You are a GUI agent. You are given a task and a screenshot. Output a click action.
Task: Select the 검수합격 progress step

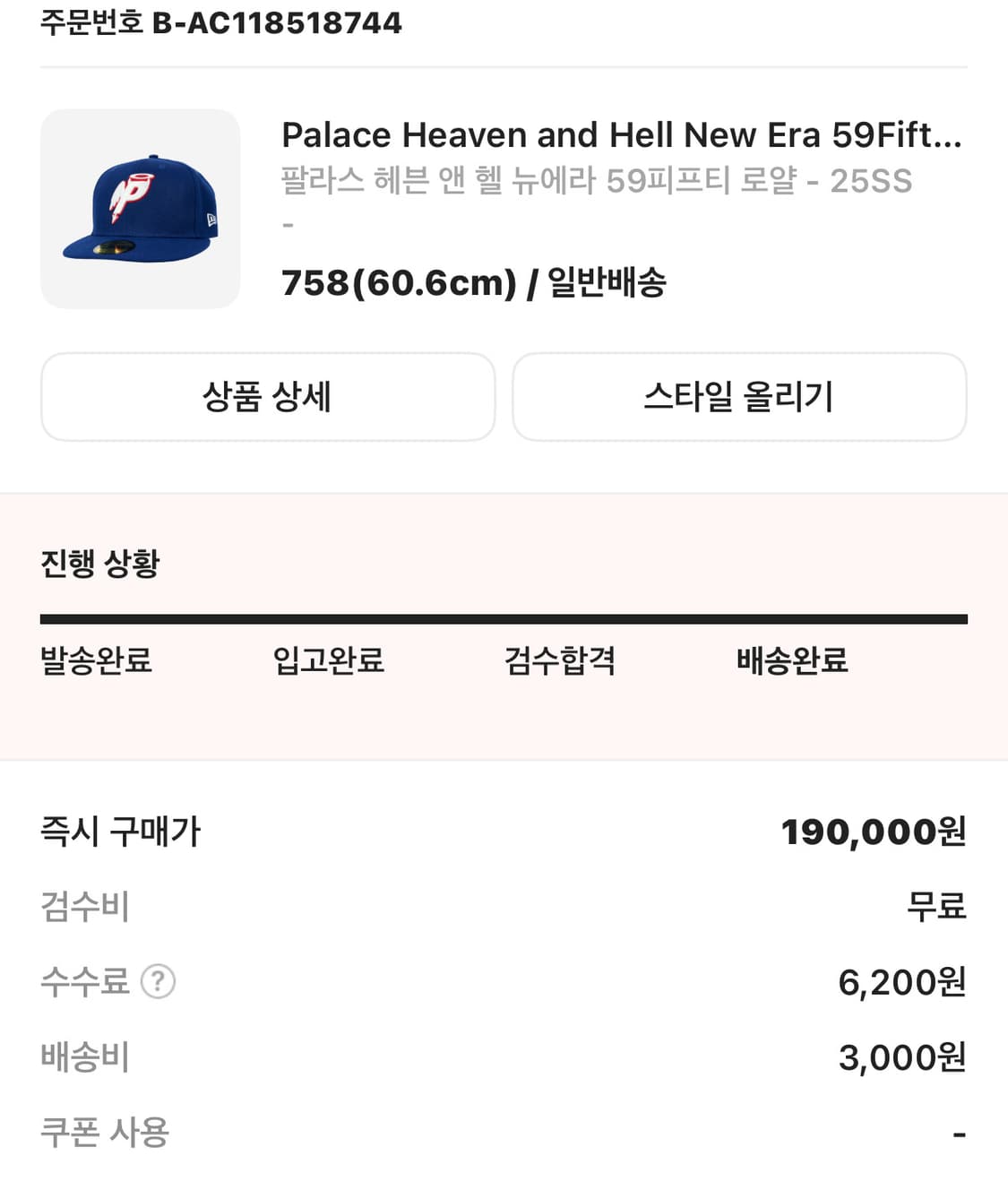coord(557,661)
